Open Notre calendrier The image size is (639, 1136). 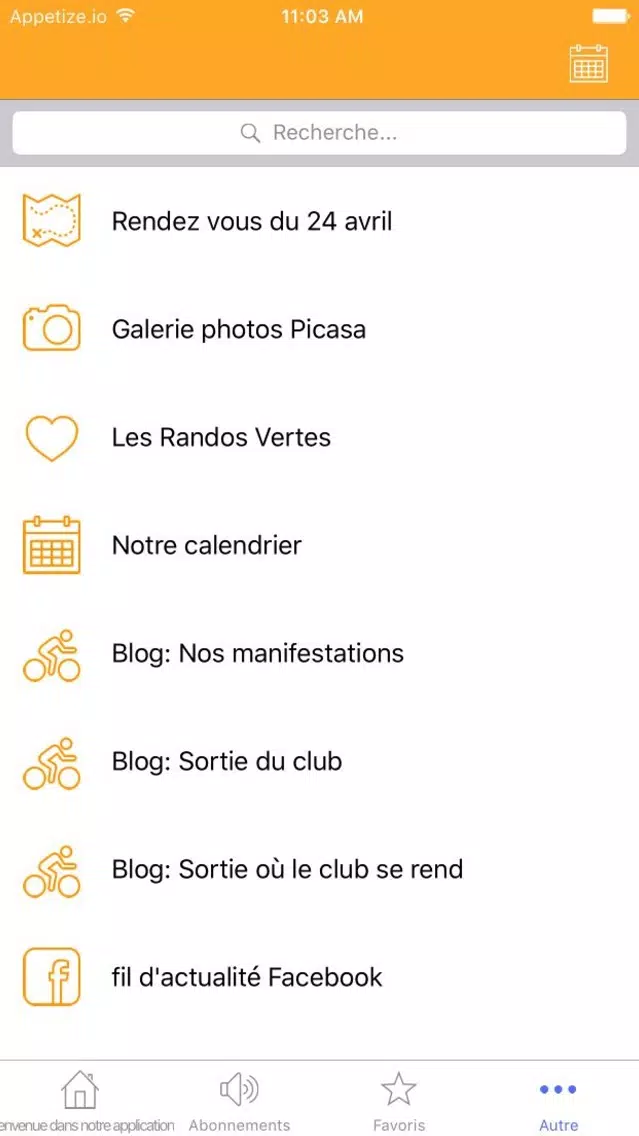coord(320,545)
